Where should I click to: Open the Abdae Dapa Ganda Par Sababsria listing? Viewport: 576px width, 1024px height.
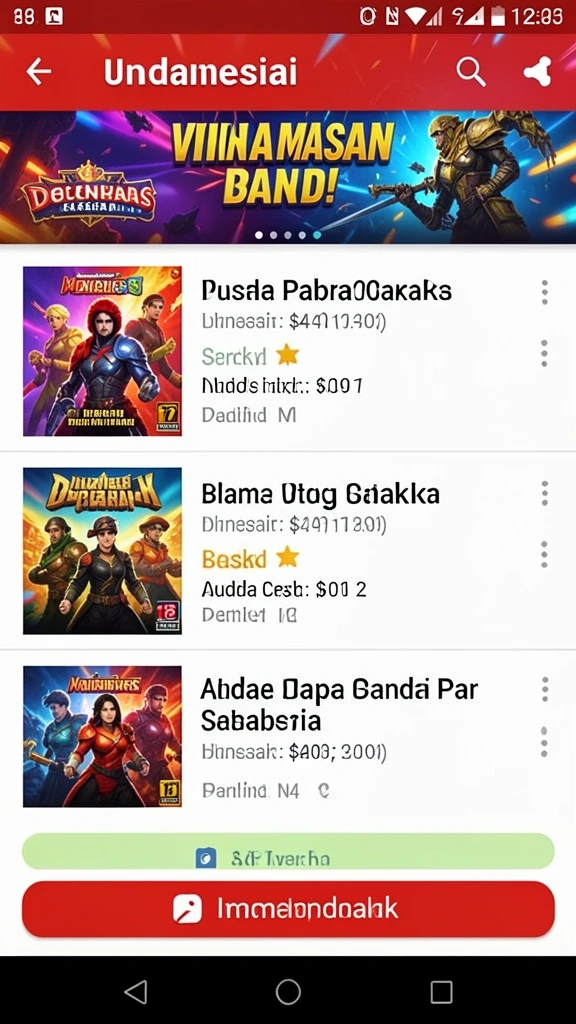(288, 737)
